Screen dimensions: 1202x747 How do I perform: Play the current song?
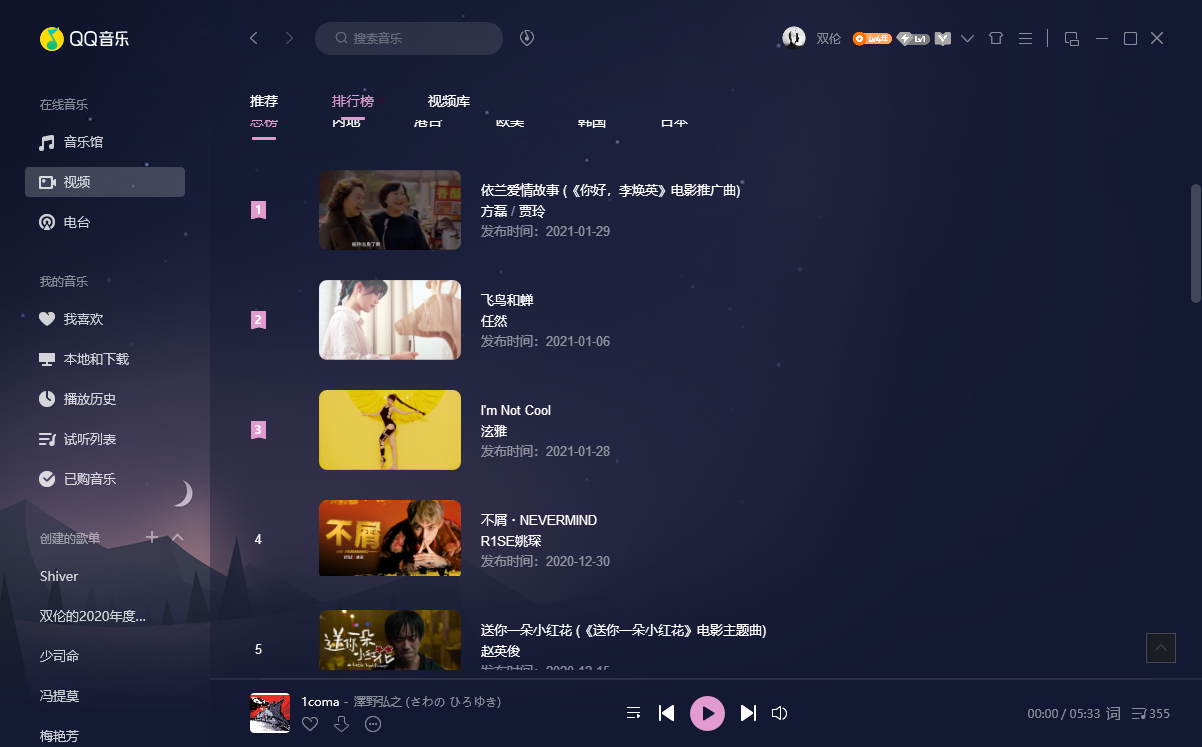tap(707, 713)
